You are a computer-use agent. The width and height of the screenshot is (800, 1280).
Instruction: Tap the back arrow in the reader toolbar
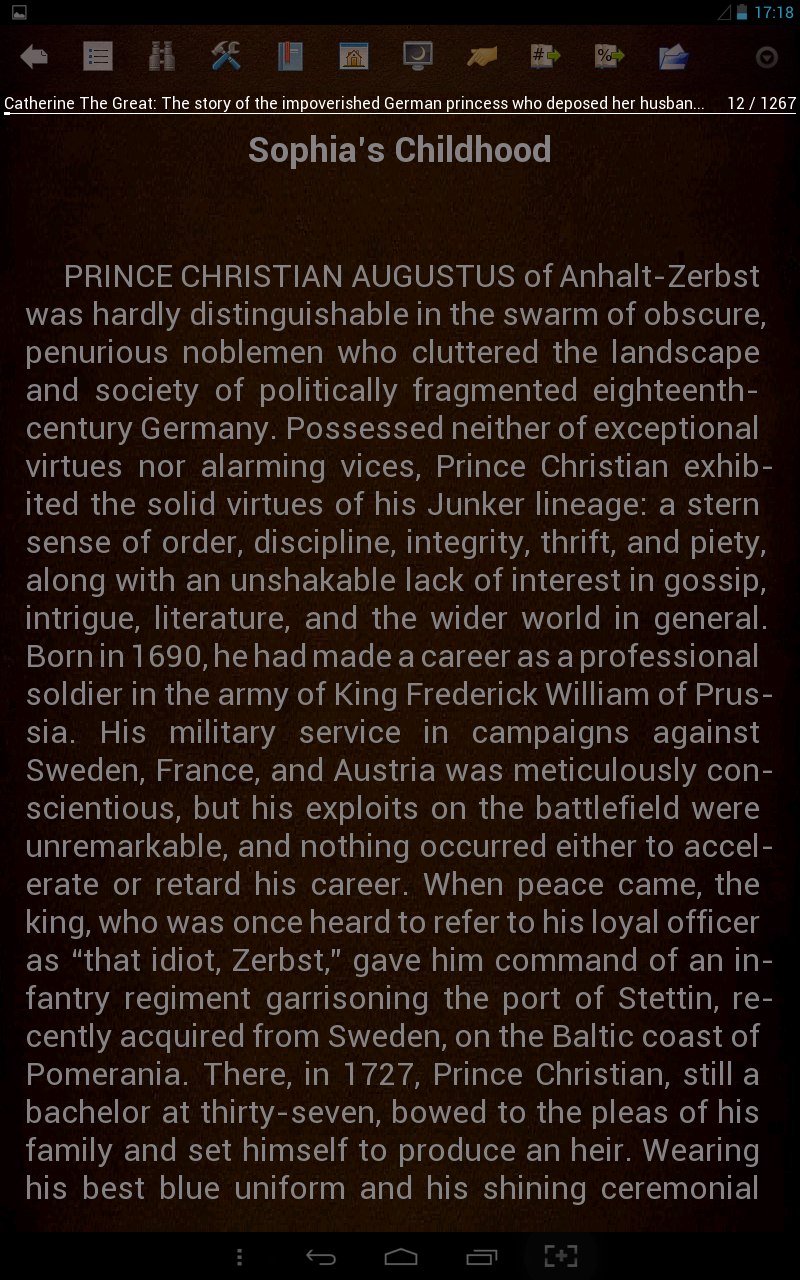pyautogui.click(x=34, y=57)
